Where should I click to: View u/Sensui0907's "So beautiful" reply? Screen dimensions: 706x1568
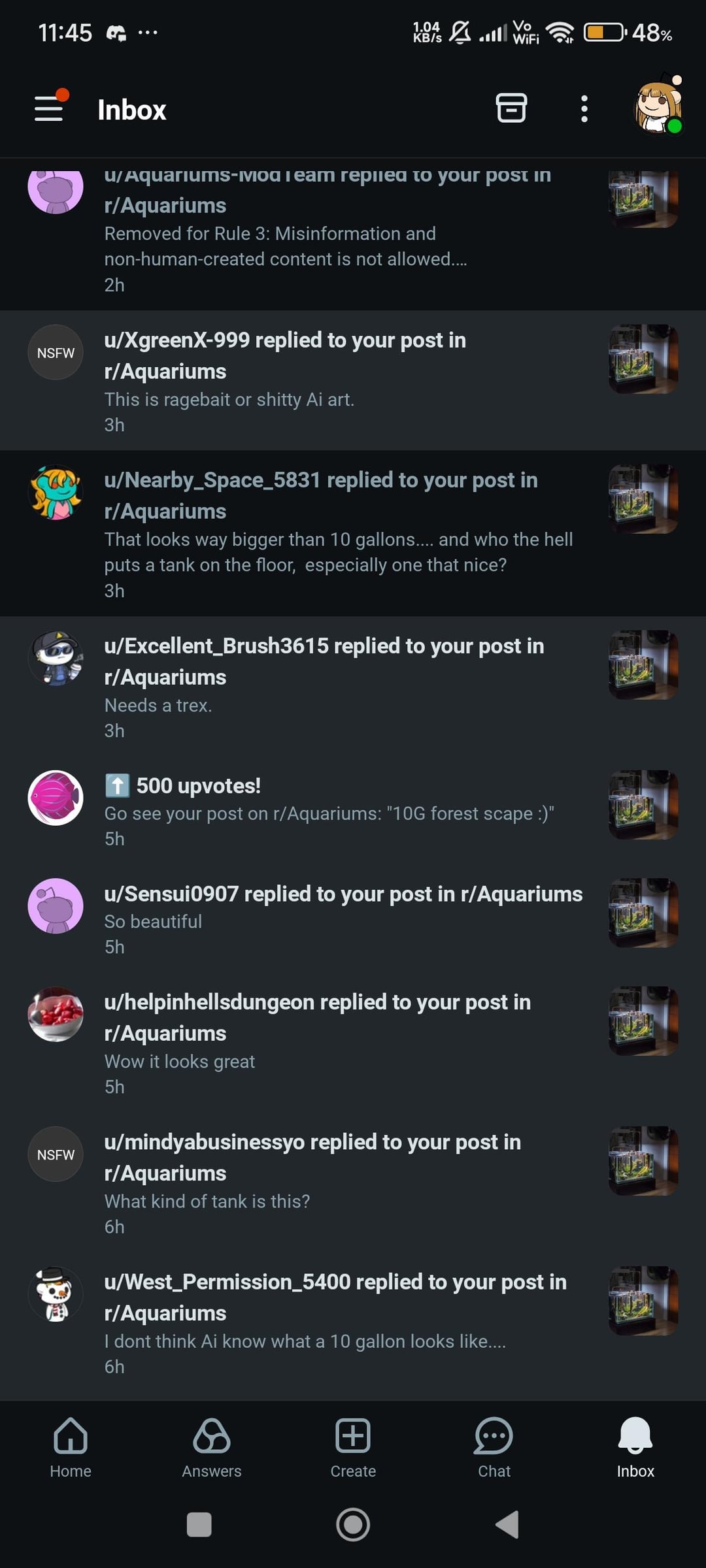click(327, 918)
